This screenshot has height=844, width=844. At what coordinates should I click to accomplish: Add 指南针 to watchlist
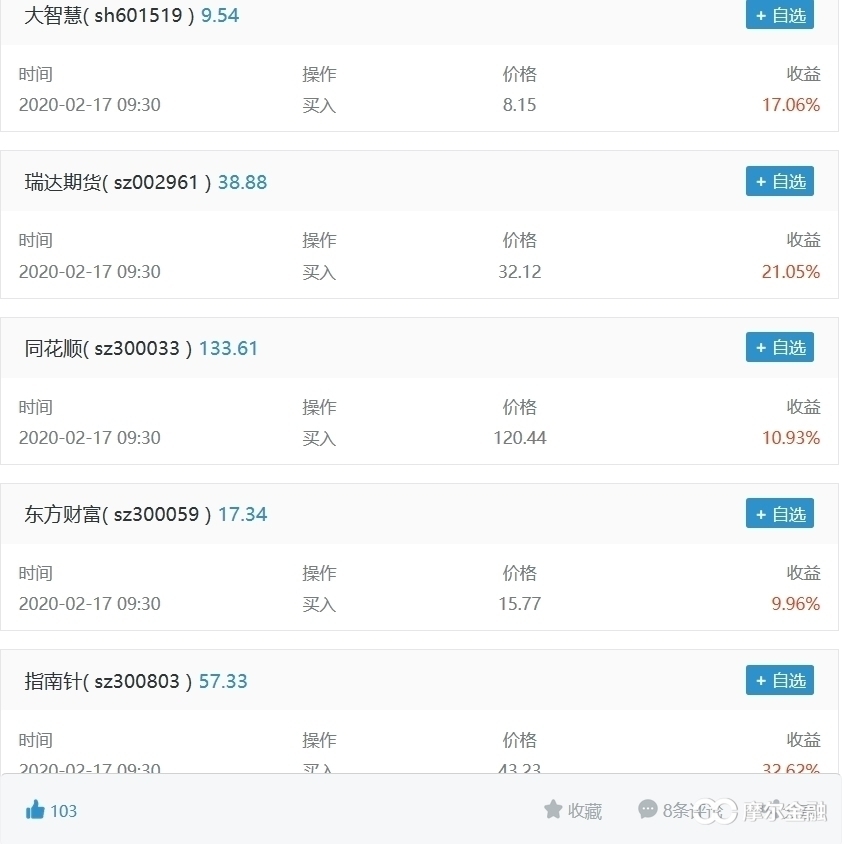[x=779, y=680]
